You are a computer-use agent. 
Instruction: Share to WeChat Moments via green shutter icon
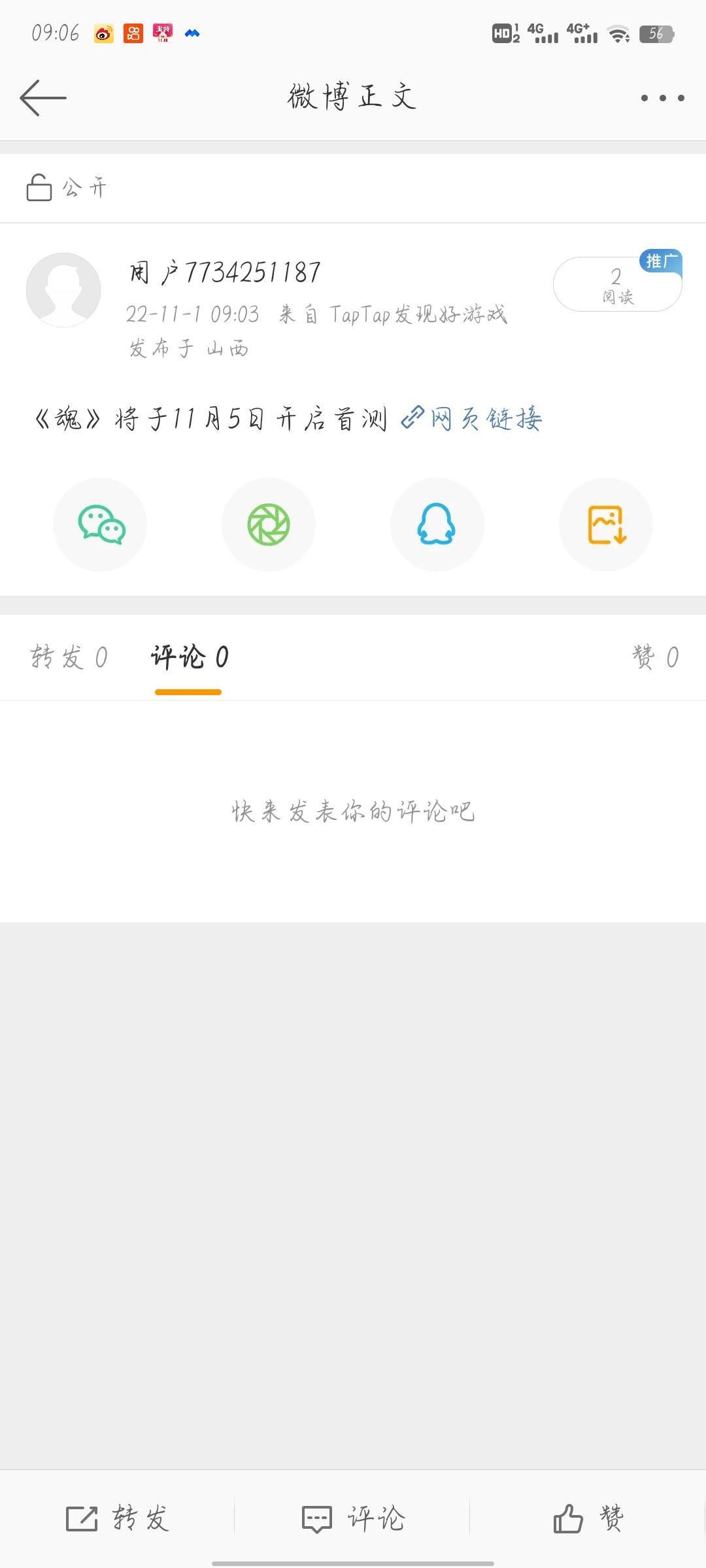coord(269,525)
